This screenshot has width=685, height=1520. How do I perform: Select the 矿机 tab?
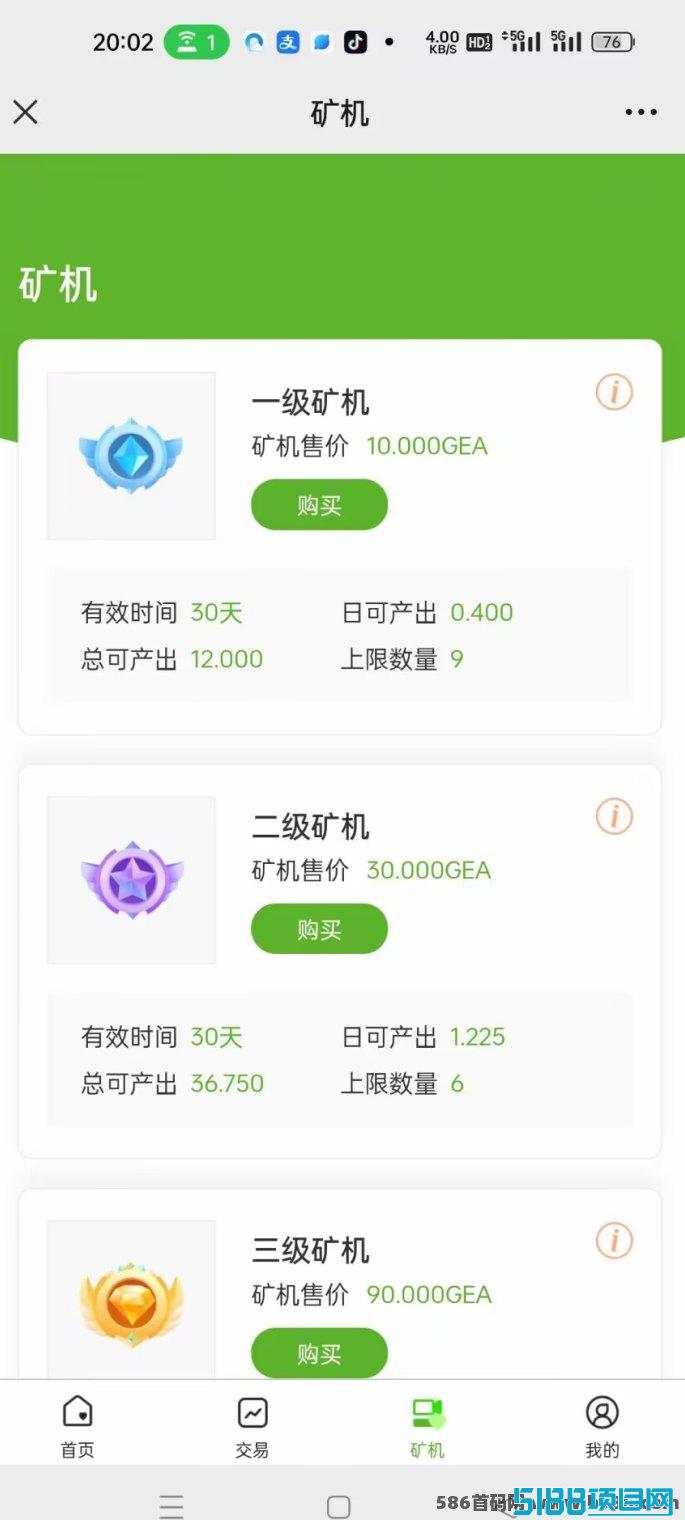(x=427, y=1427)
